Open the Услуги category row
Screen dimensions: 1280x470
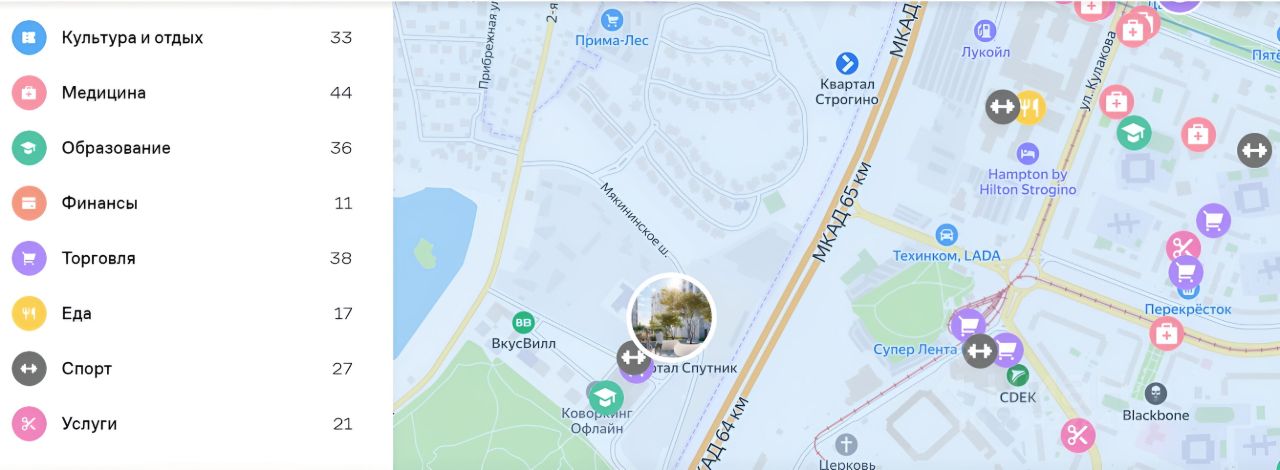pyautogui.click(x=180, y=423)
